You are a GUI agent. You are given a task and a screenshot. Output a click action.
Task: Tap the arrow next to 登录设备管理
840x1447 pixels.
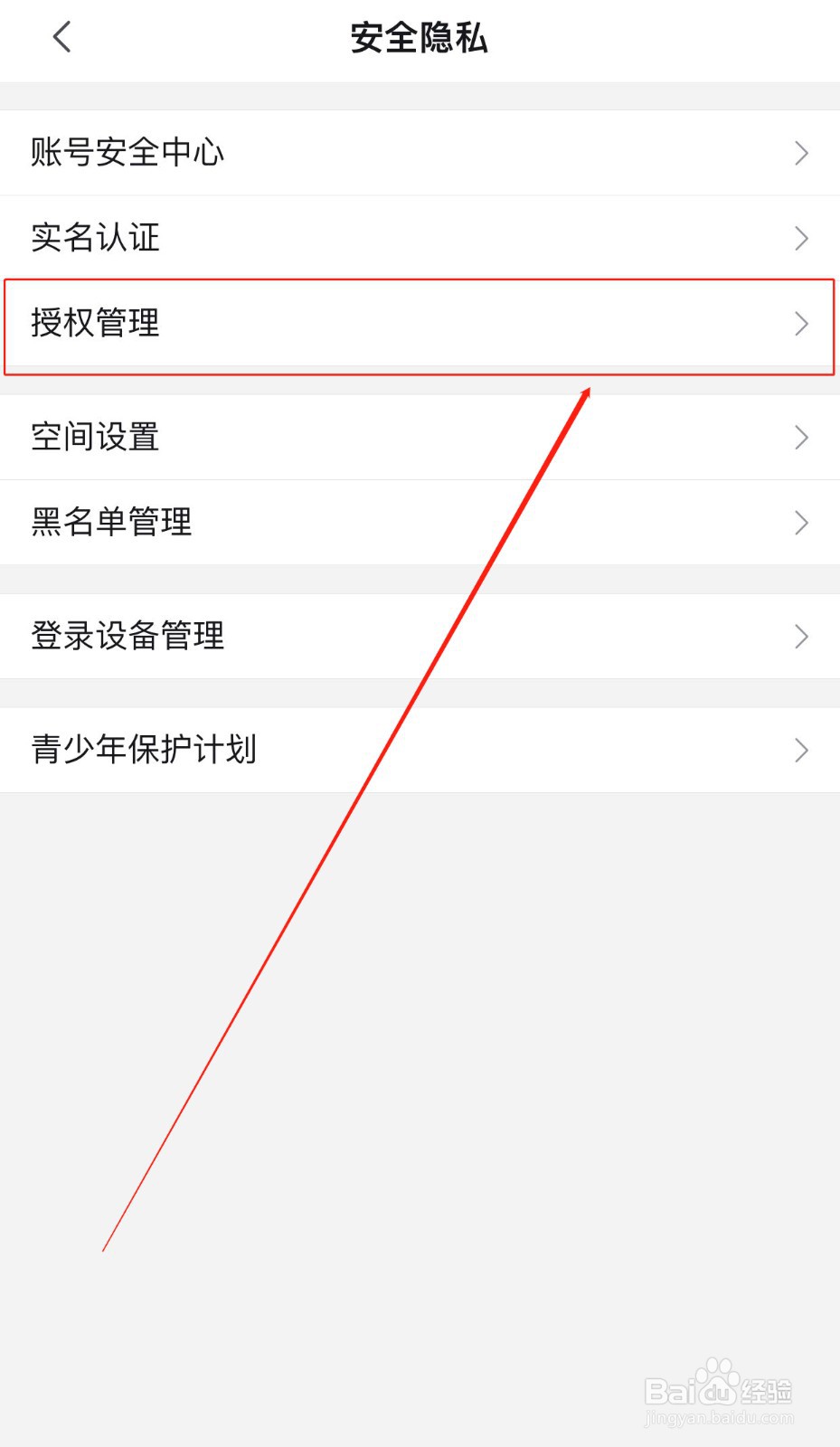click(x=799, y=636)
